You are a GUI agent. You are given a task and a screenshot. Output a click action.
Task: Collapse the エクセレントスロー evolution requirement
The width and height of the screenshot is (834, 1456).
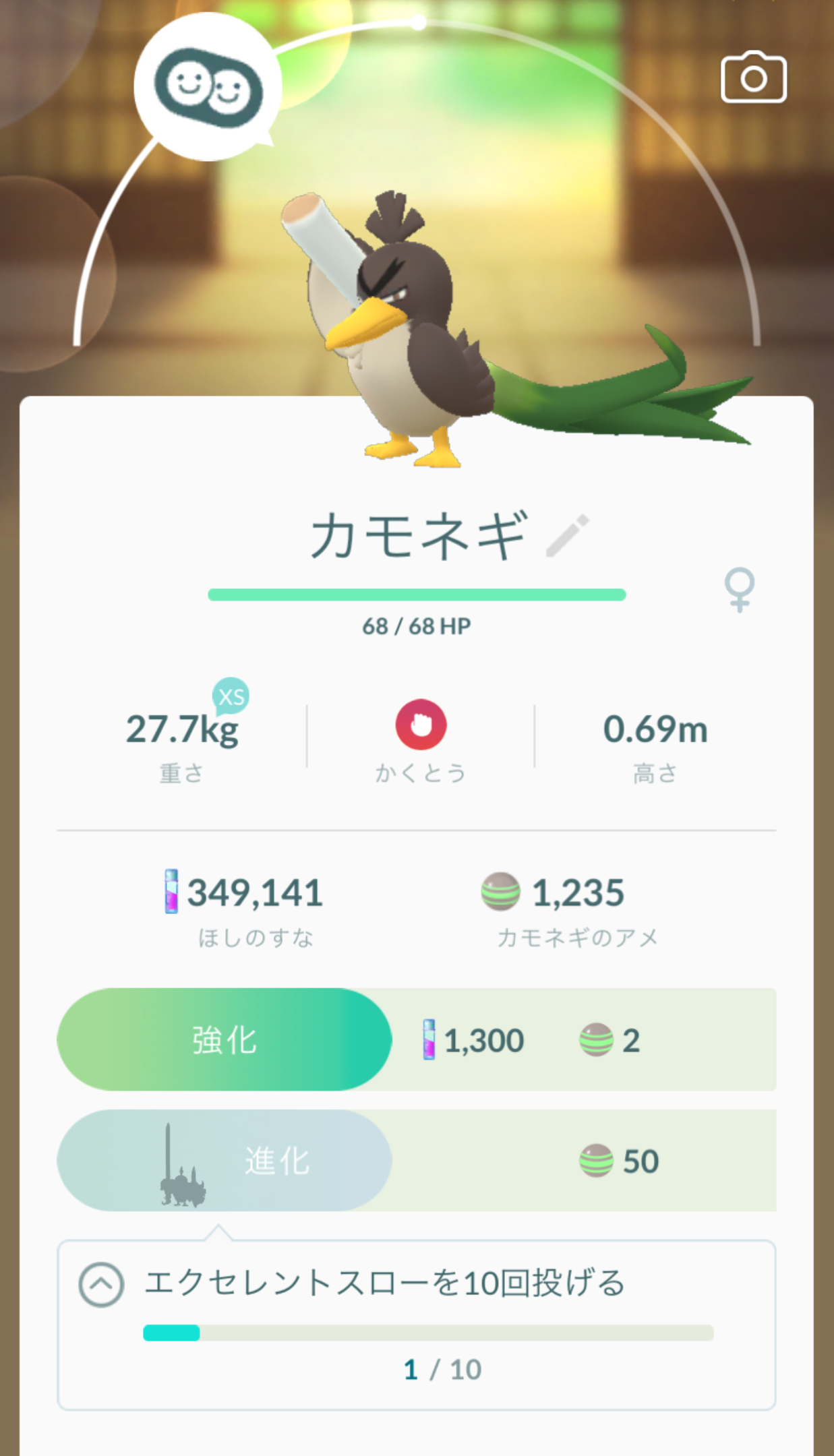(x=101, y=1284)
